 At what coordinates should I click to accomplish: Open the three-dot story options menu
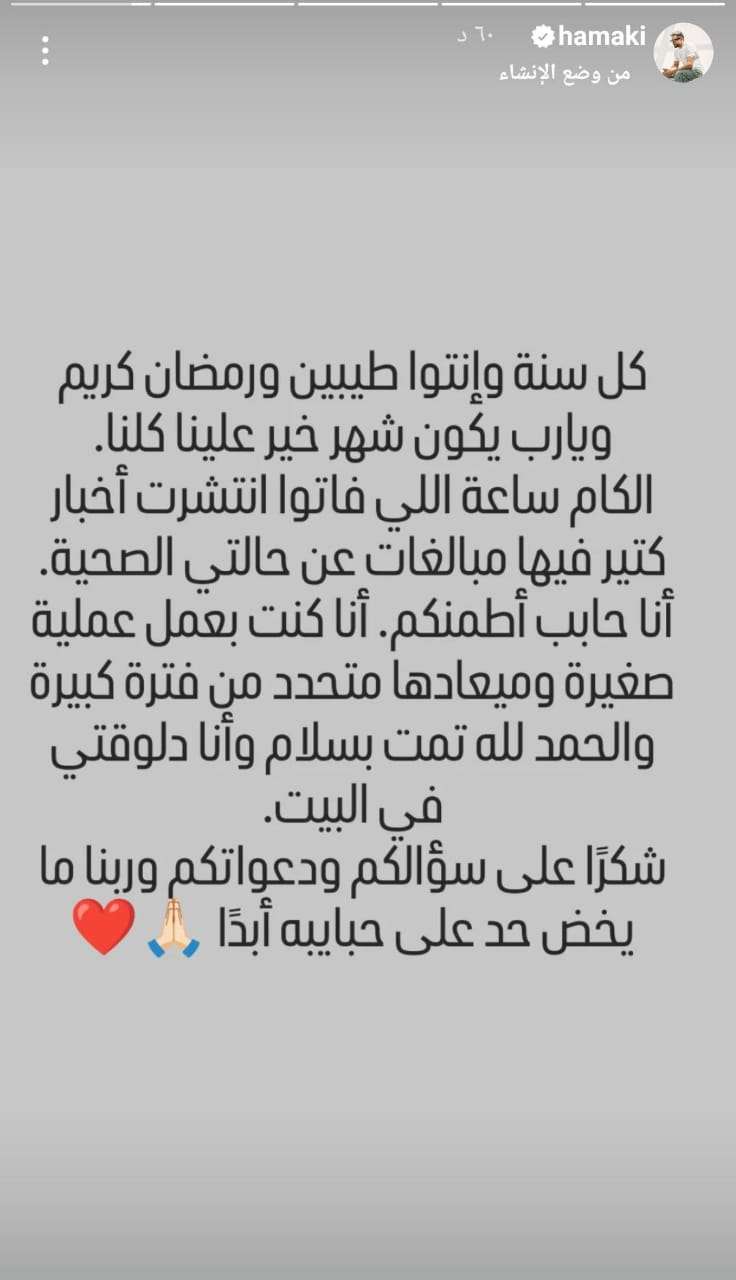click(45, 51)
